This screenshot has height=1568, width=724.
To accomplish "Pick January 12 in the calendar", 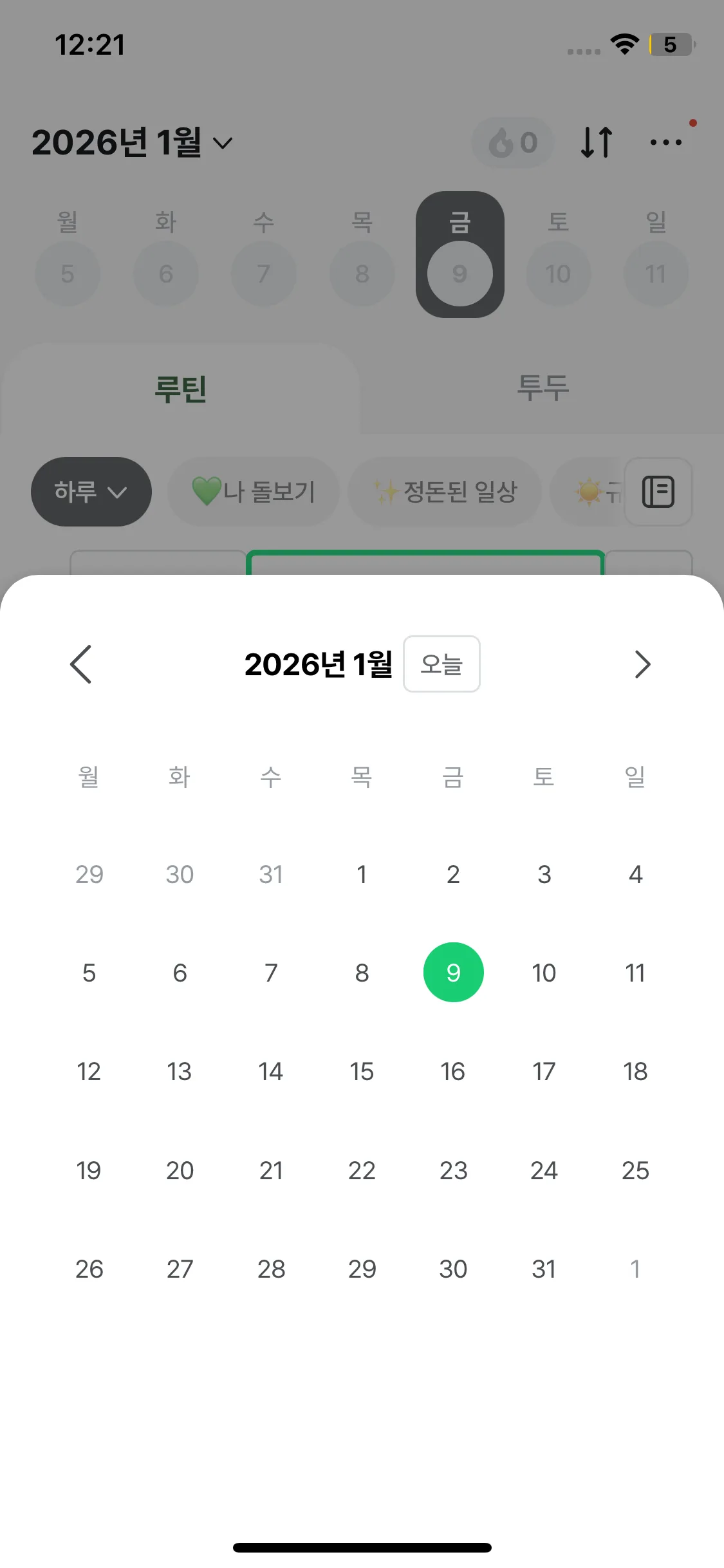I will [x=89, y=1072].
